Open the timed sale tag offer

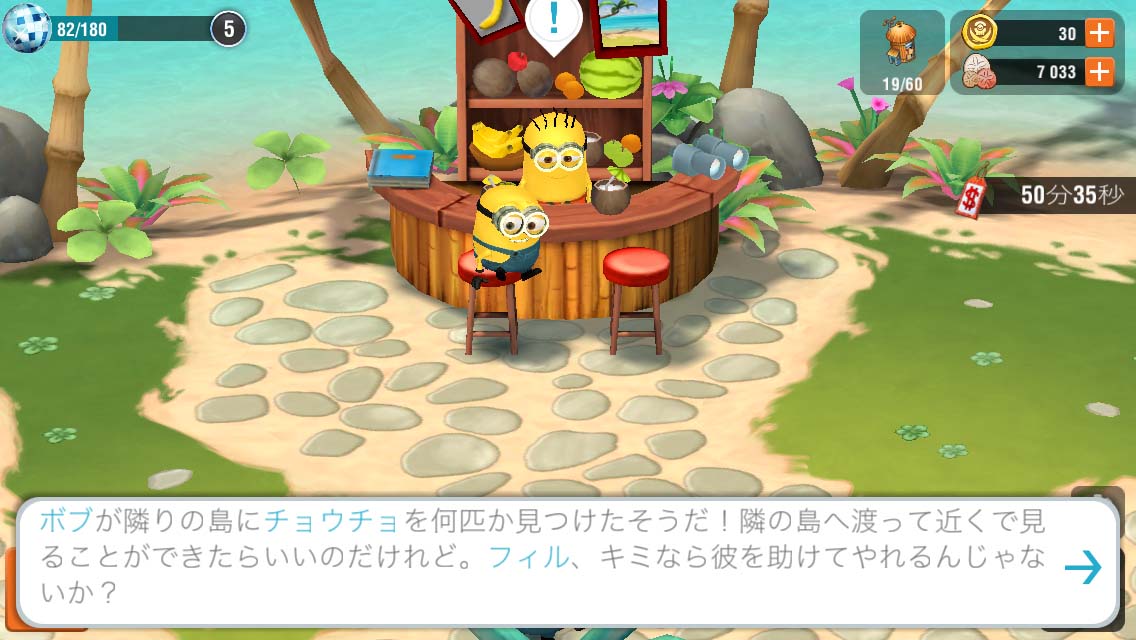969,196
